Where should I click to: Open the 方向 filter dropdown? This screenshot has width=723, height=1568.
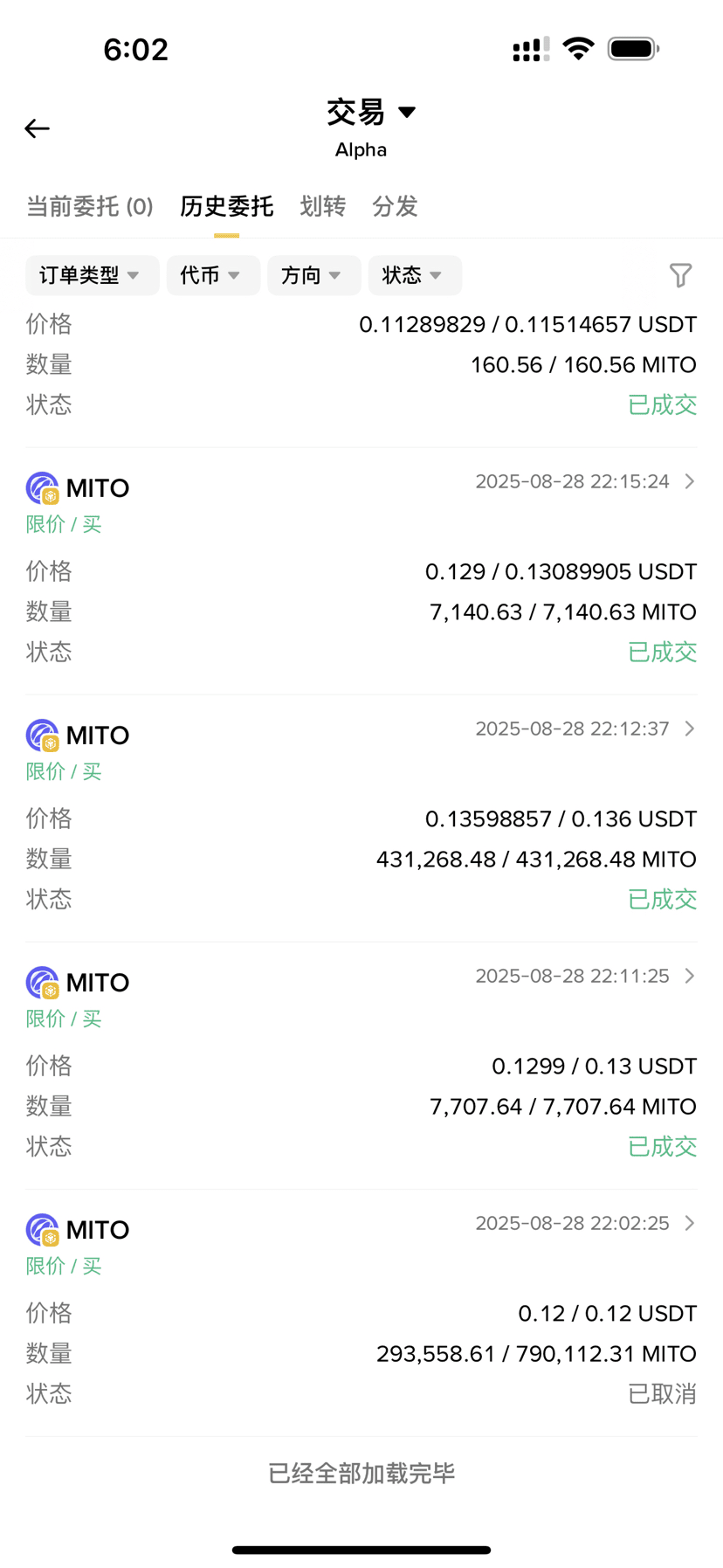(x=314, y=275)
